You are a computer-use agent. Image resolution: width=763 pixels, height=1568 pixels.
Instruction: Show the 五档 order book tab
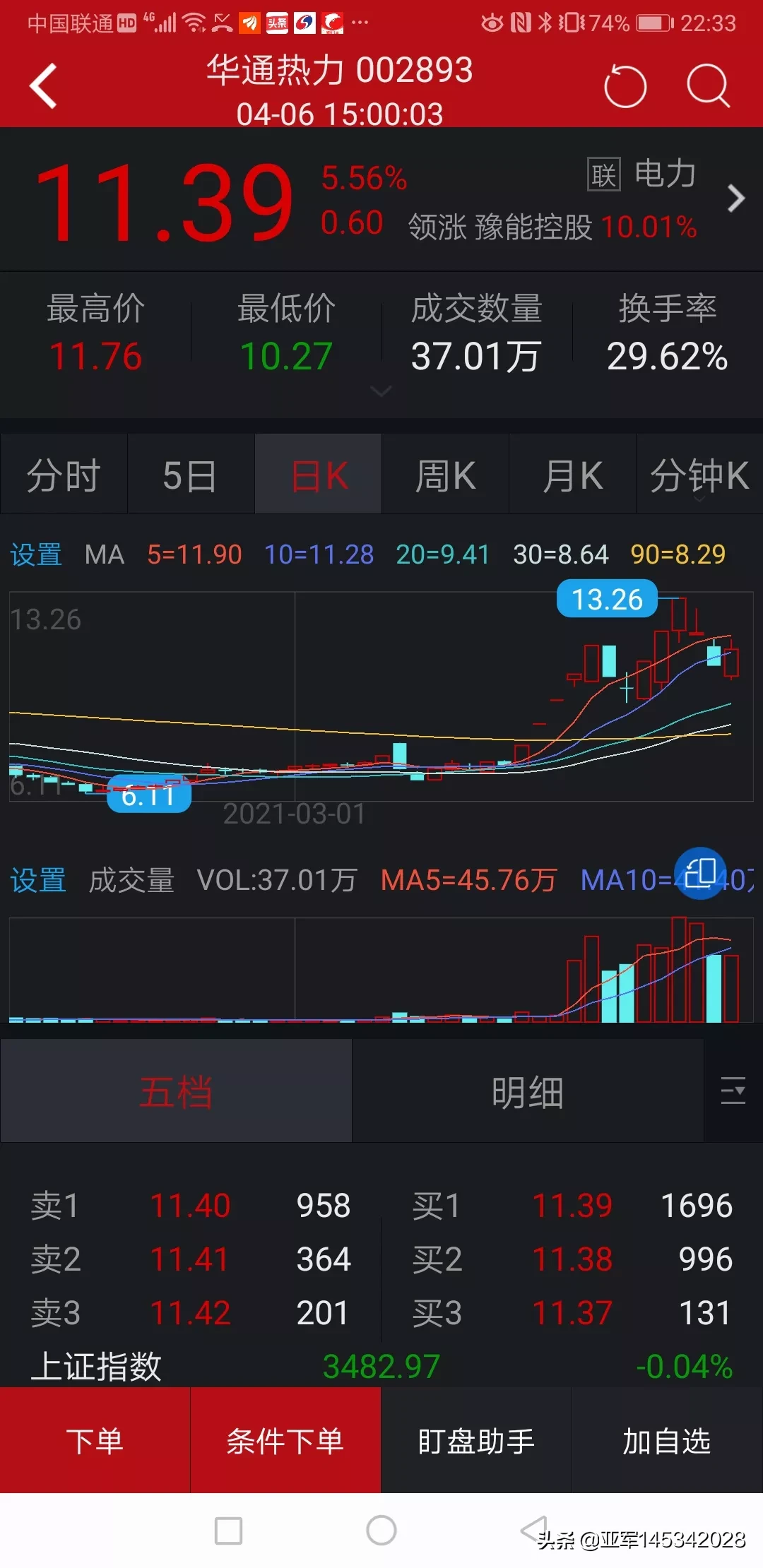coord(176,1092)
